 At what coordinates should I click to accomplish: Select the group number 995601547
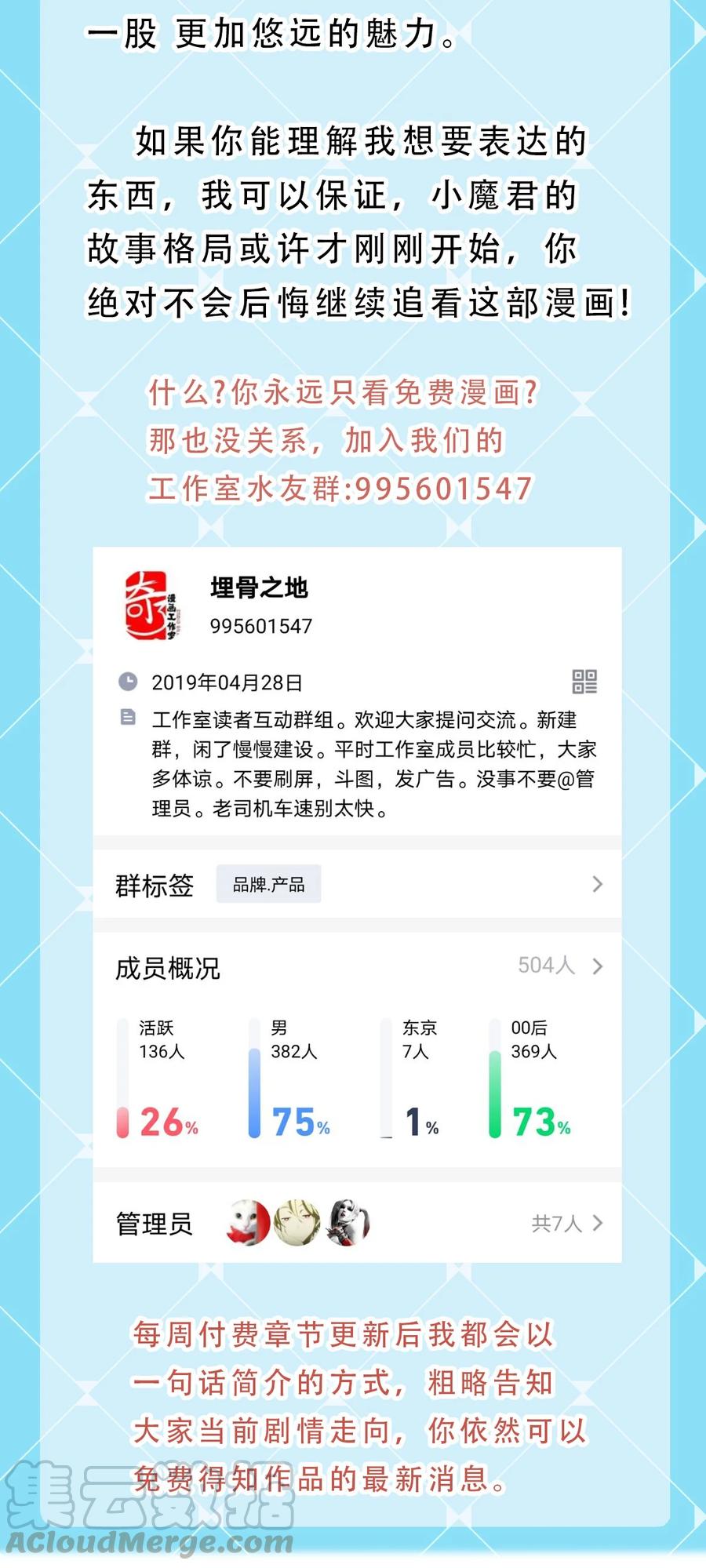260,626
